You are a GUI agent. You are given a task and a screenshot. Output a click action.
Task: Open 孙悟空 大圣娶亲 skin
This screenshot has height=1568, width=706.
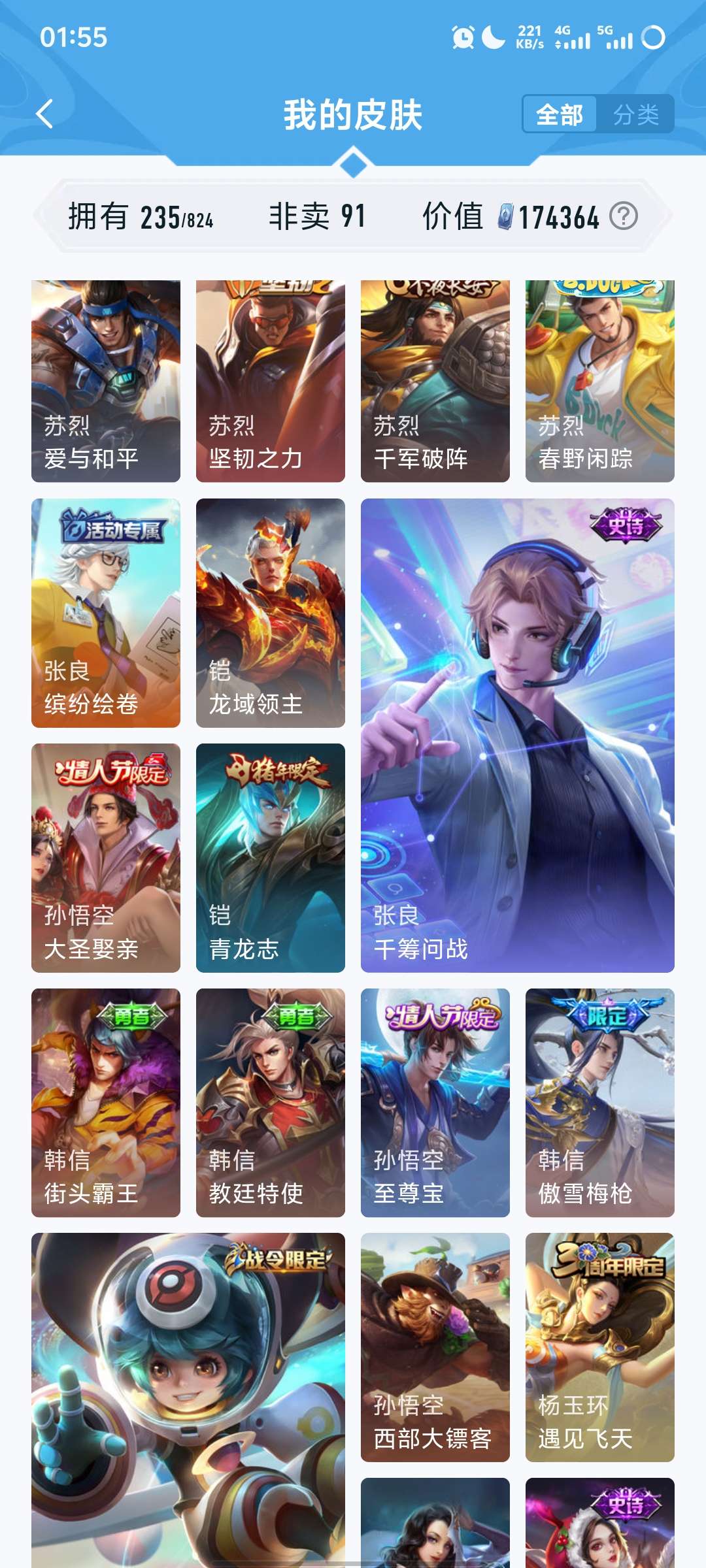point(106,858)
